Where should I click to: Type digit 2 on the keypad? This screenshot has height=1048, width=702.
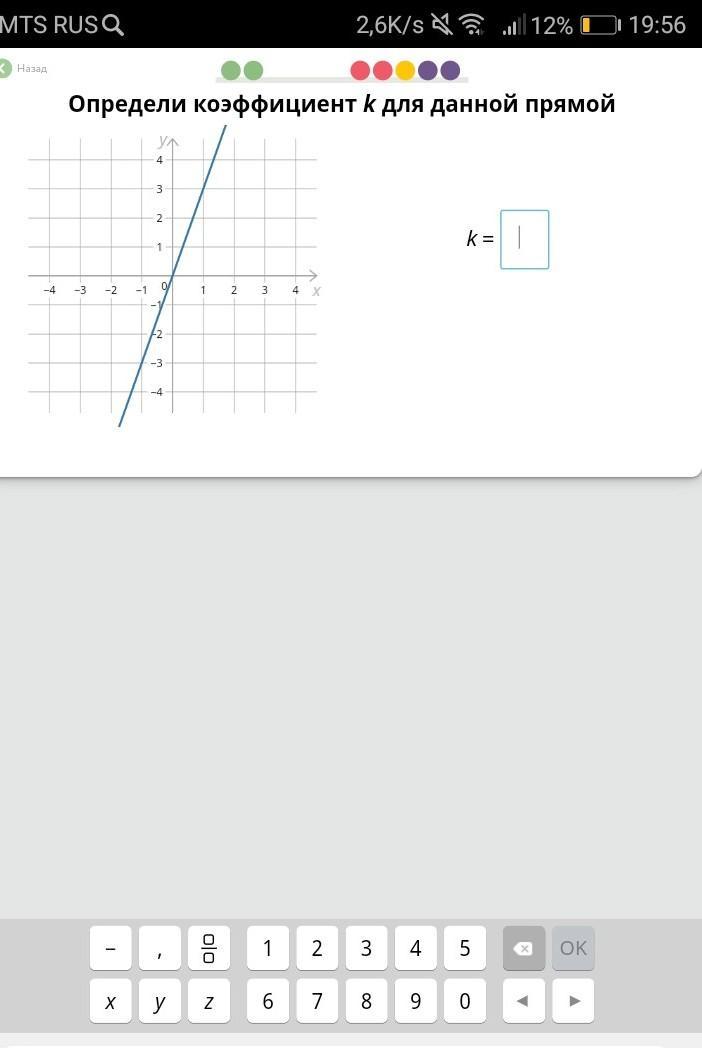[x=317, y=948]
